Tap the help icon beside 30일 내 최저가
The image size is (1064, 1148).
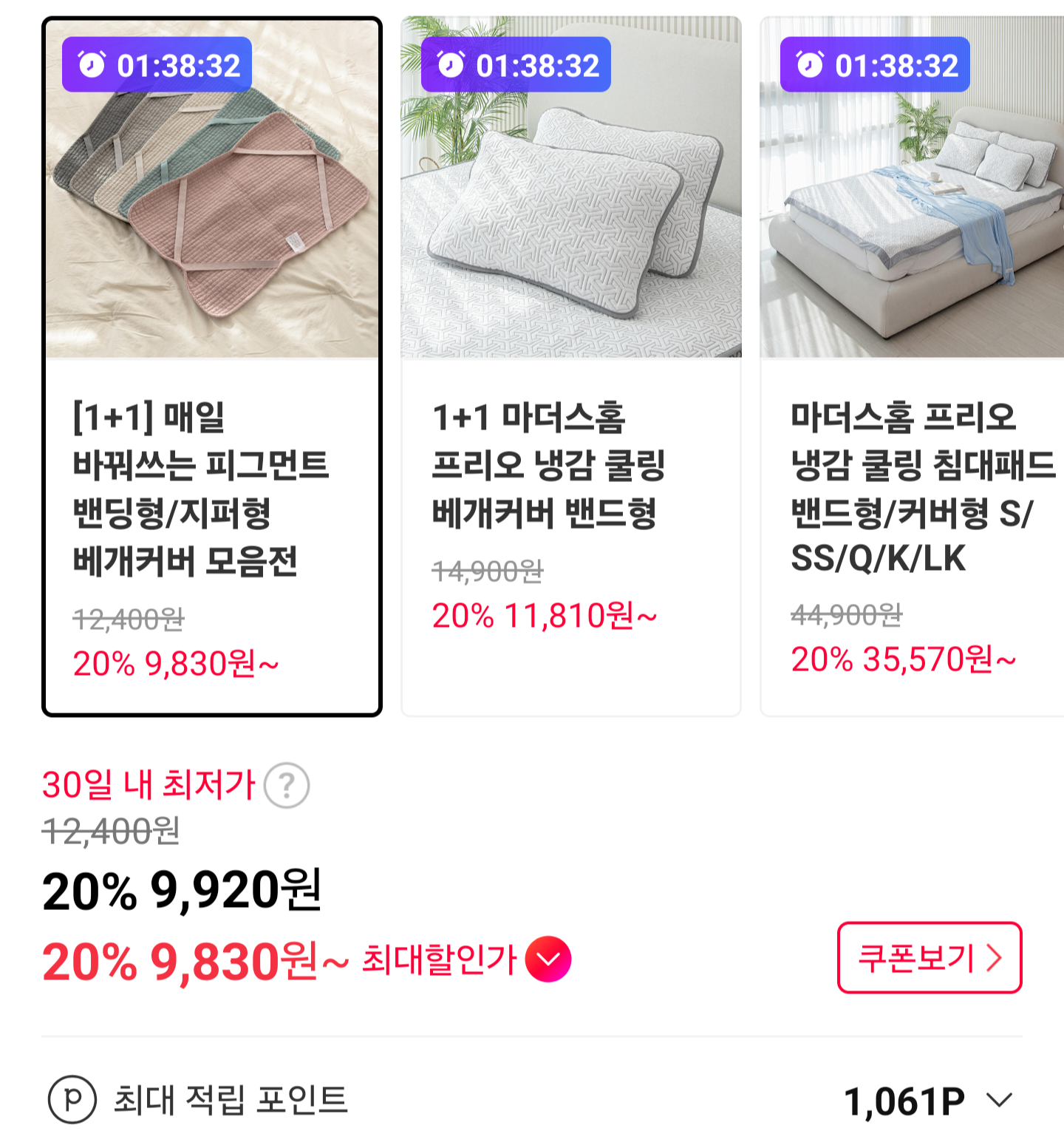[x=287, y=785]
